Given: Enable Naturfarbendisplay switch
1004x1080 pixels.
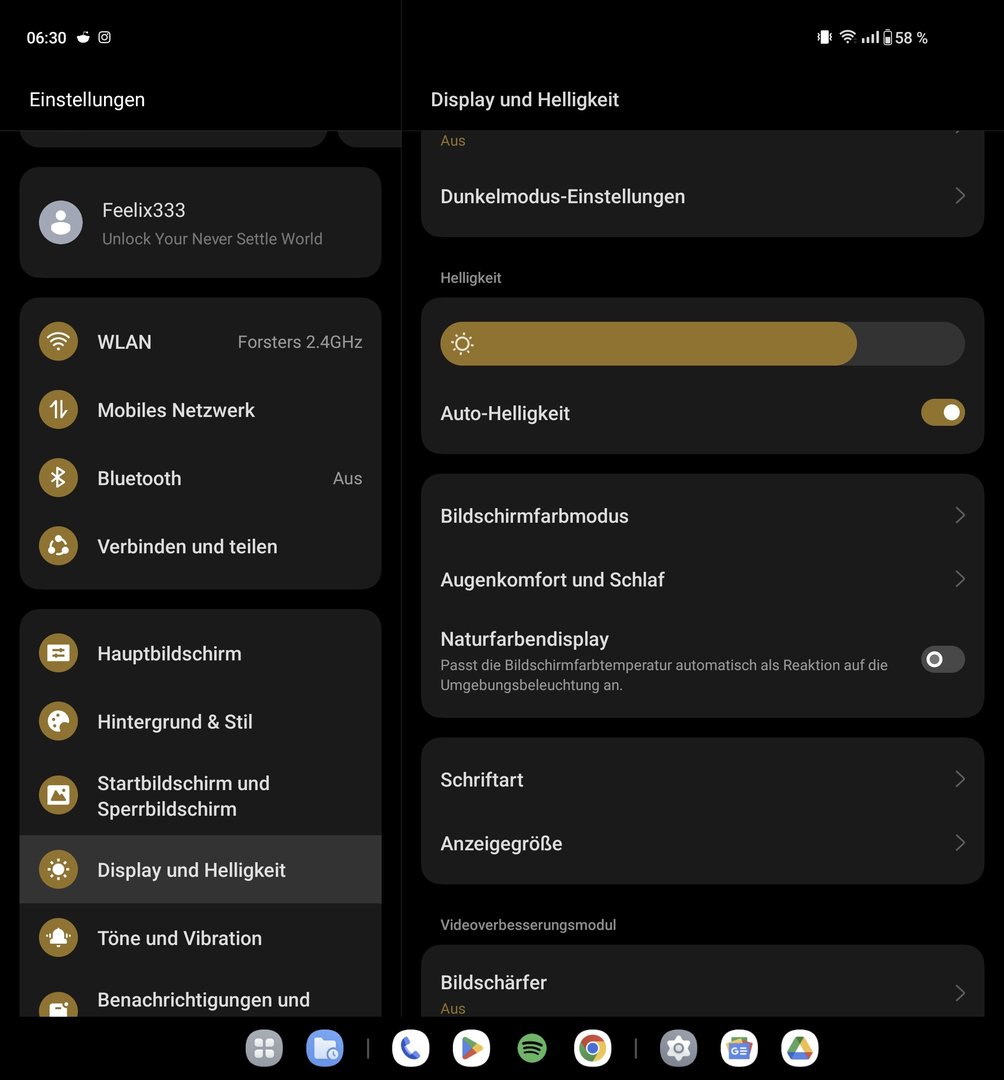Looking at the screenshot, I should point(942,659).
